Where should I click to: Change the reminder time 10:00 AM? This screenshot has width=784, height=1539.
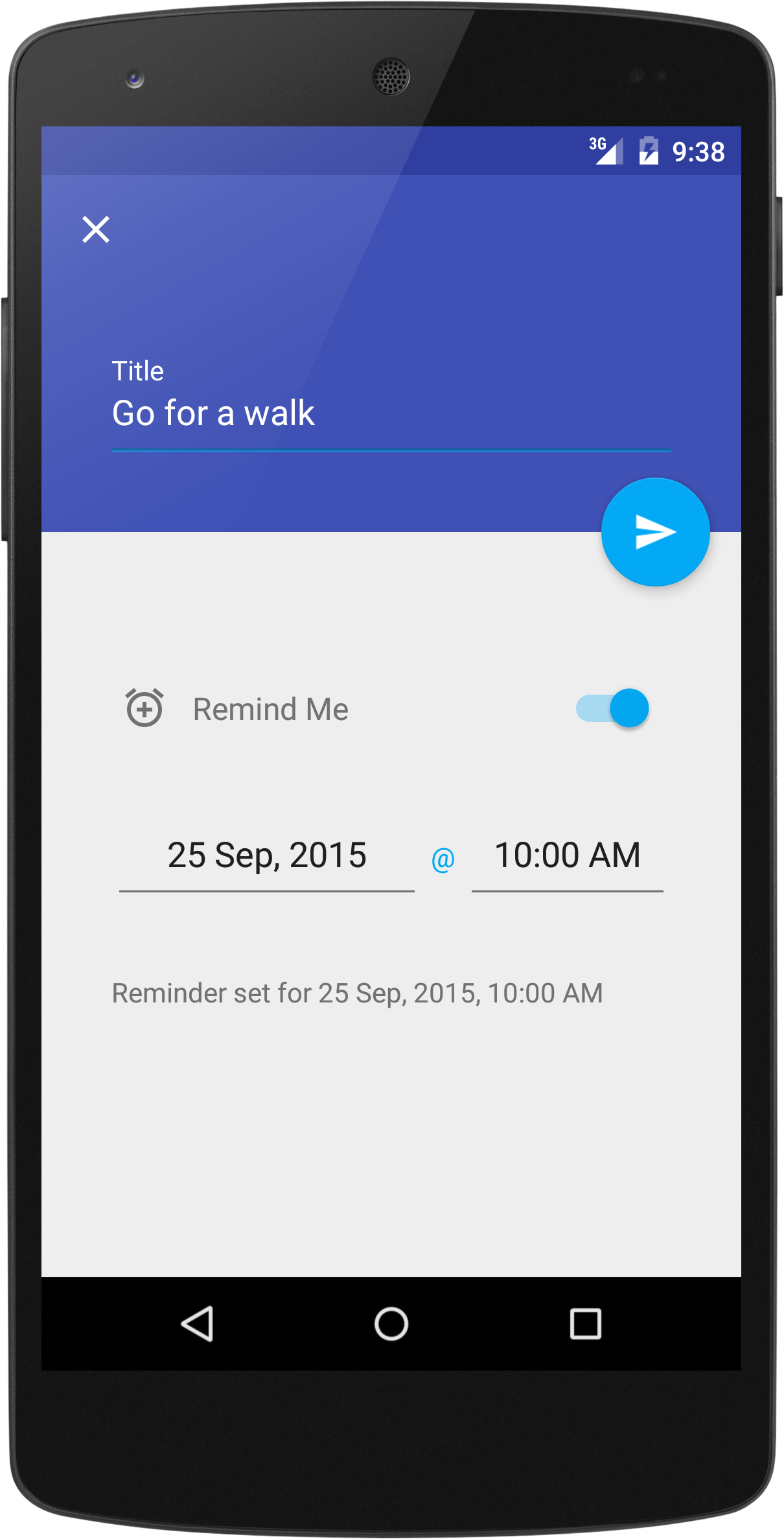click(567, 857)
